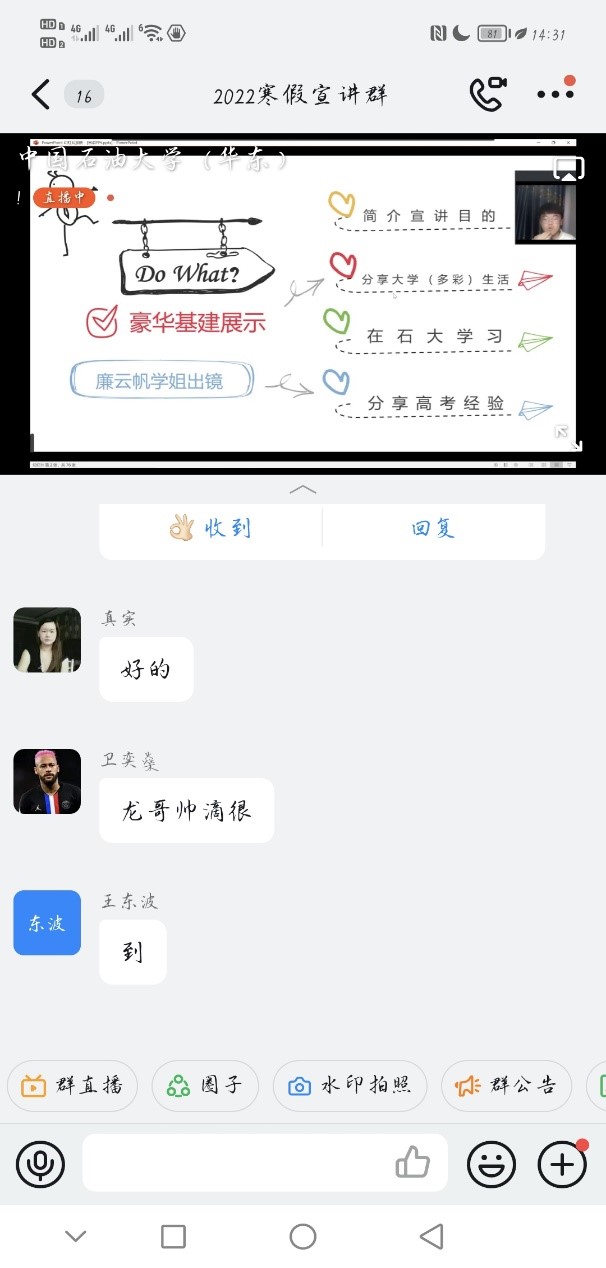Open the plus attachments menu
Image resolution: width=606 pixels, height=1268 pixels.
click(562, 1163)
